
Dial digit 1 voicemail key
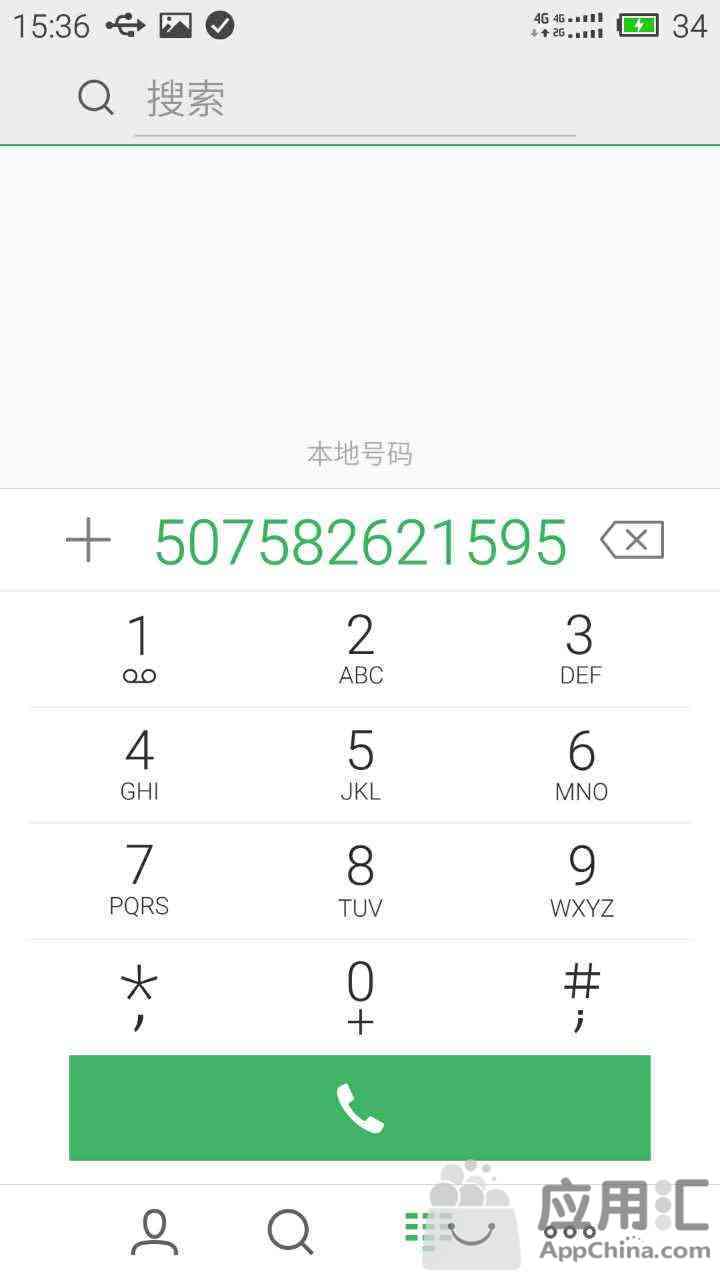point(139,649)
